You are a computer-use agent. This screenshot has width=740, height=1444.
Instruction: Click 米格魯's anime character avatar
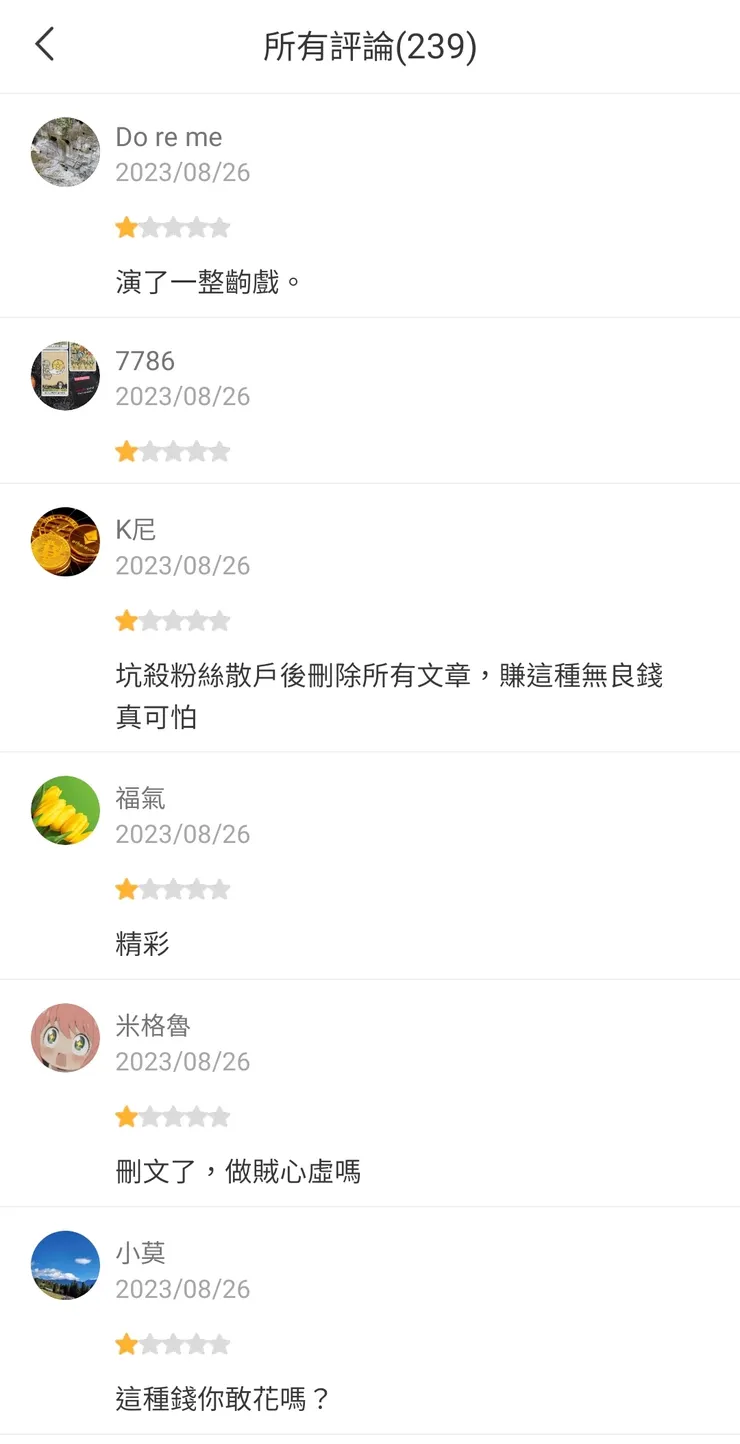(65, 1038)
